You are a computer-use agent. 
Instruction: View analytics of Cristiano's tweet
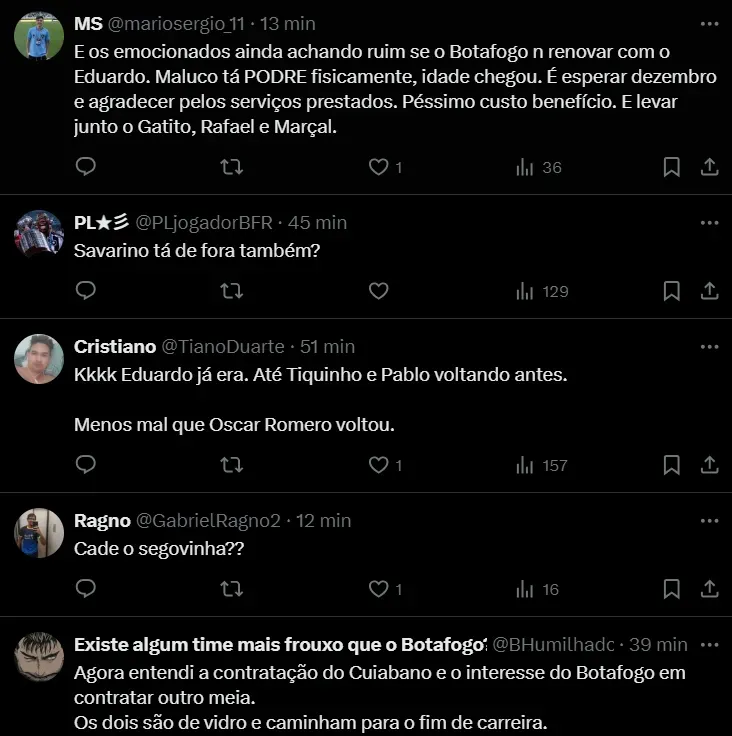[x=541, y=465]
